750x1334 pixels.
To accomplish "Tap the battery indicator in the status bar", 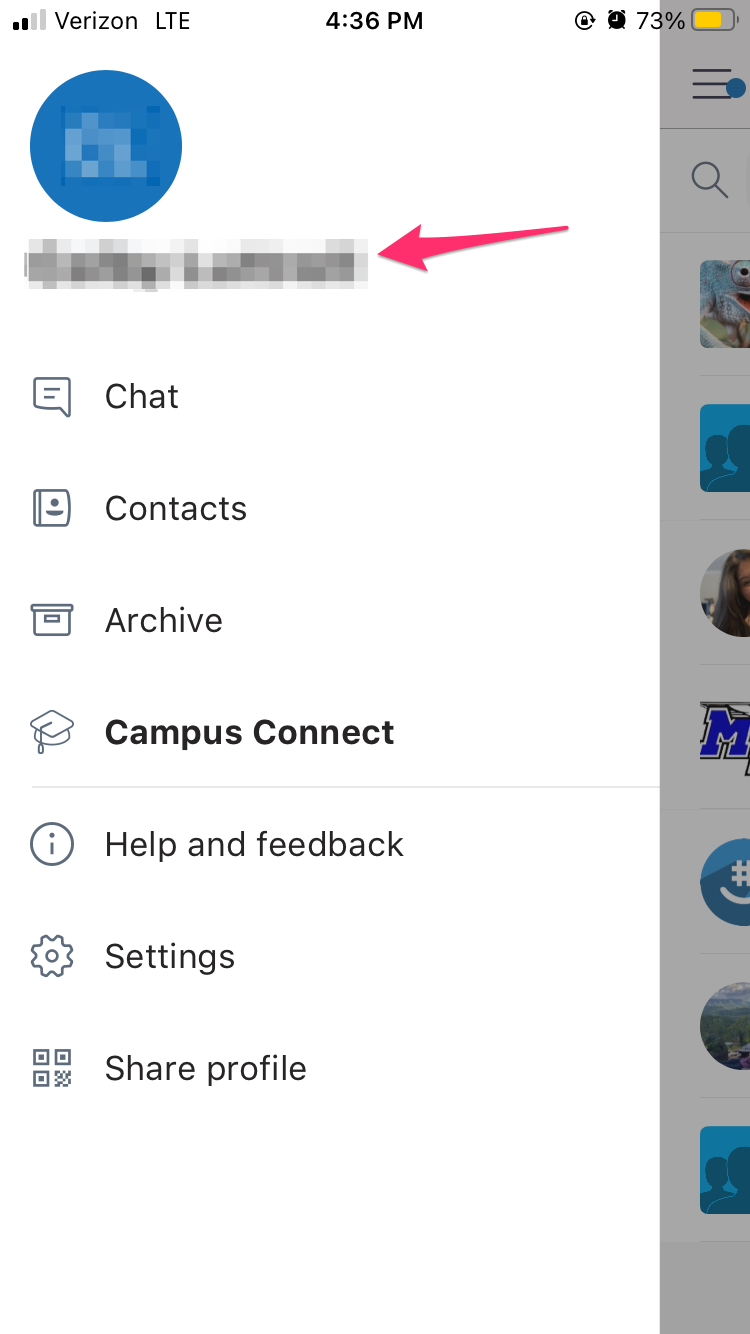I will click(714, 18).
